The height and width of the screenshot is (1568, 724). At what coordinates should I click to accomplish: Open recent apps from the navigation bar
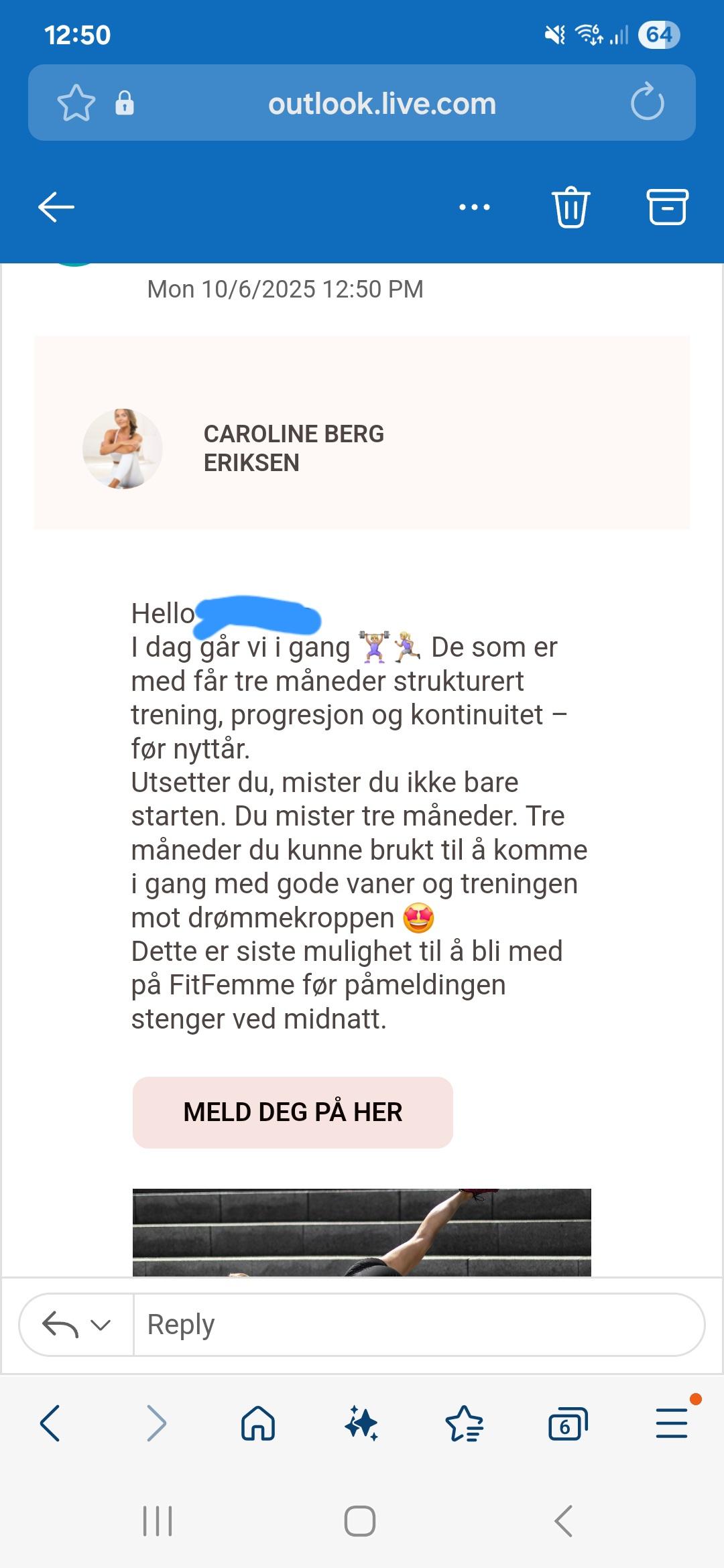[x=158, y=1521]
